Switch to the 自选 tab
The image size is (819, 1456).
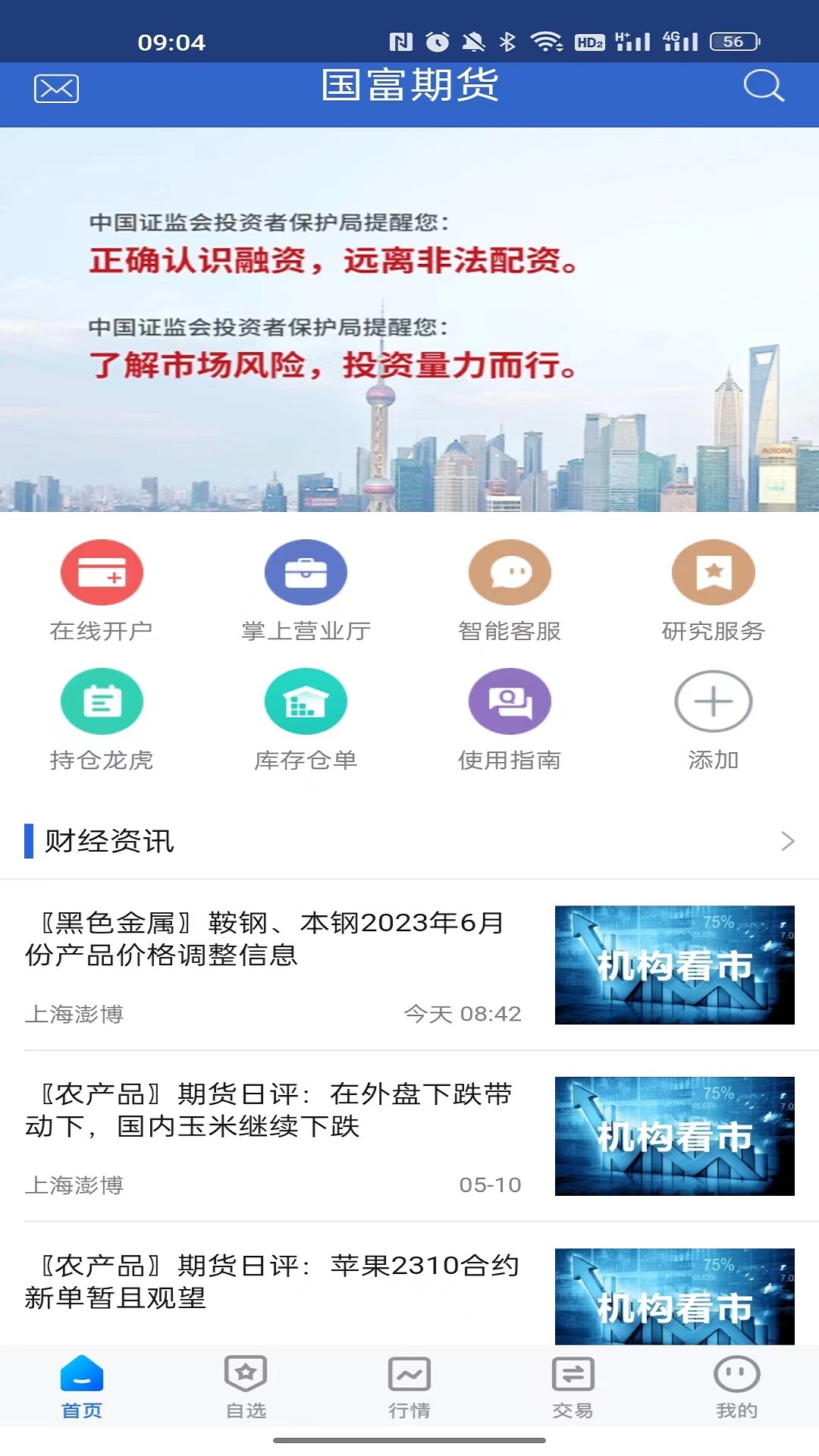[x=246, y=1387]
